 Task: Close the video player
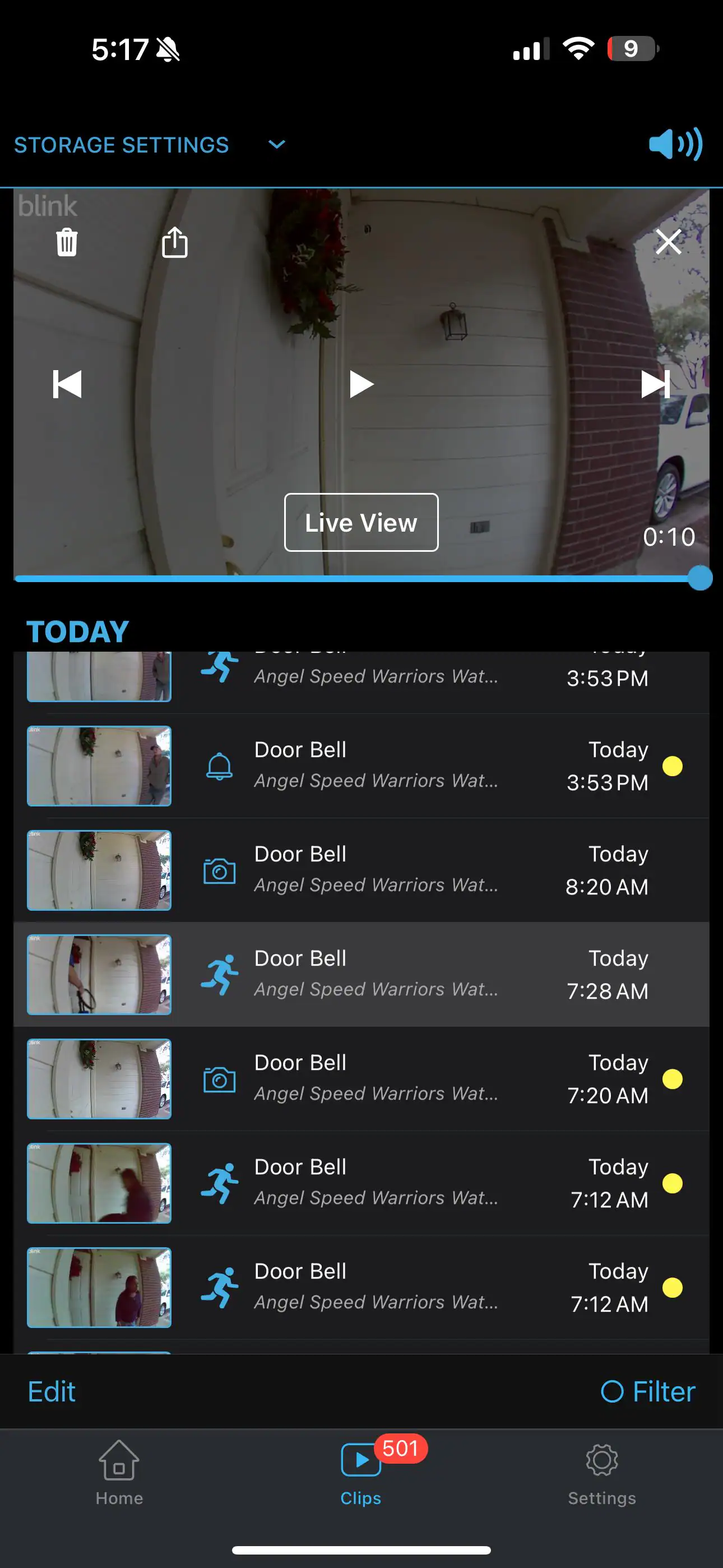tap(668, 242)
